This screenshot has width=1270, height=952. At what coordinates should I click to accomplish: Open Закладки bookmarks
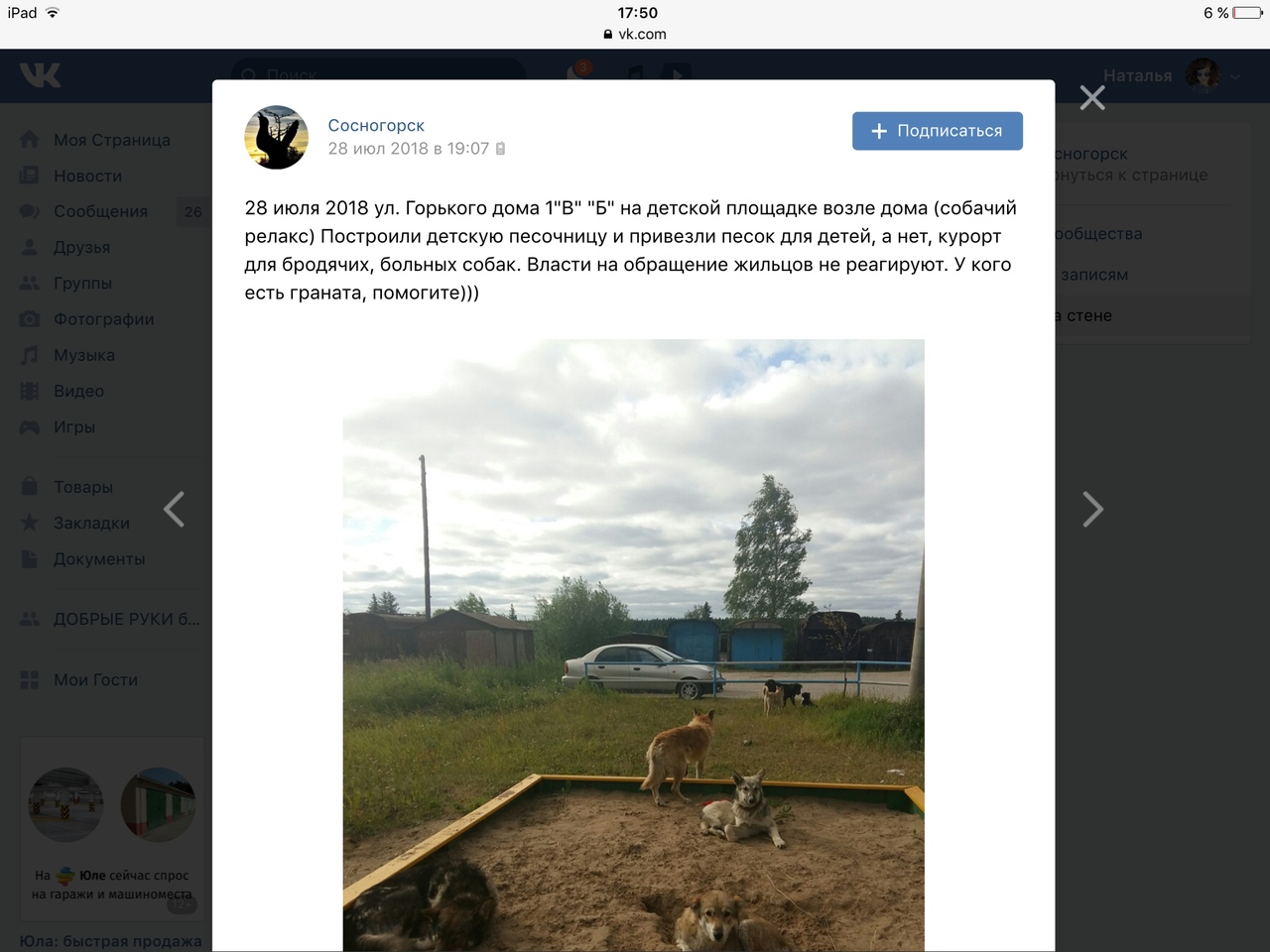tap(91, 523)
